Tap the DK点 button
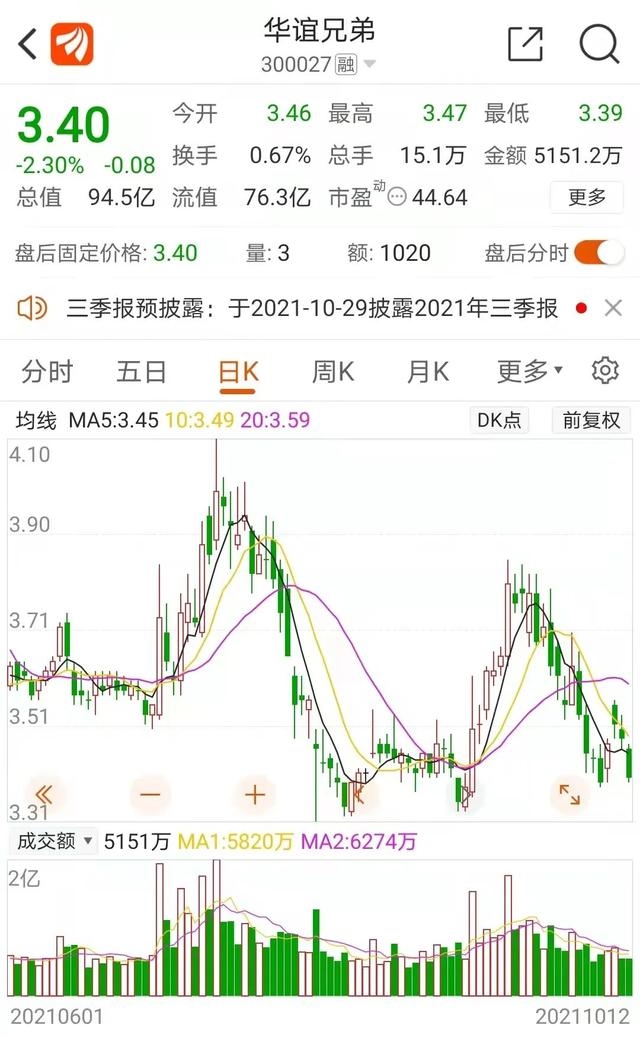 pos(499,420)
